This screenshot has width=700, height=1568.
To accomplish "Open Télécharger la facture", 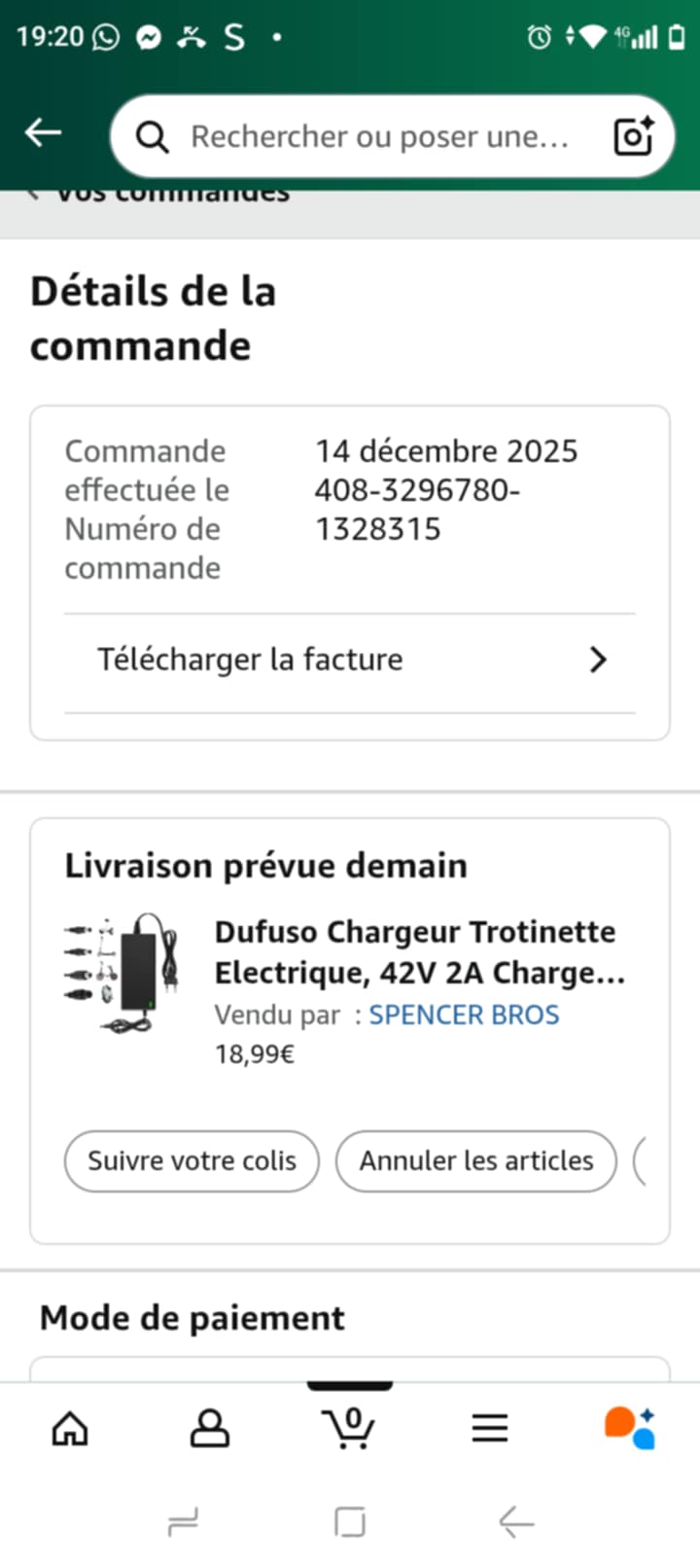I will [x=350, y=659].
